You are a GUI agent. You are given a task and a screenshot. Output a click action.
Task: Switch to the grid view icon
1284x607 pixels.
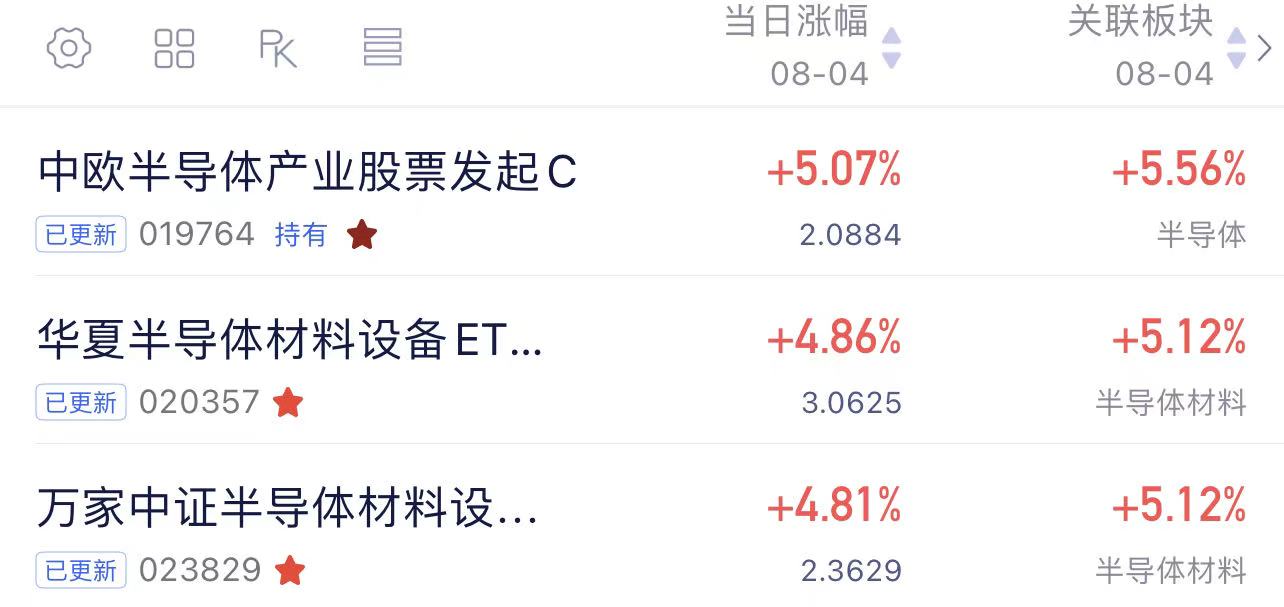(175, 48)
